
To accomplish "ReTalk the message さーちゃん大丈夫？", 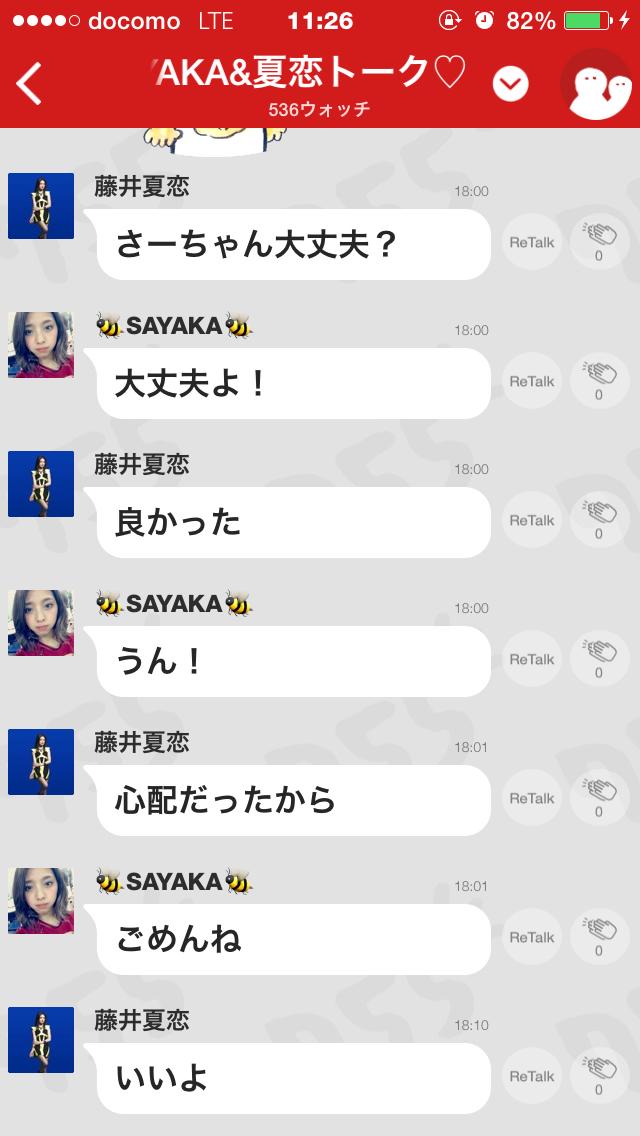I will [x=531, y=243].
